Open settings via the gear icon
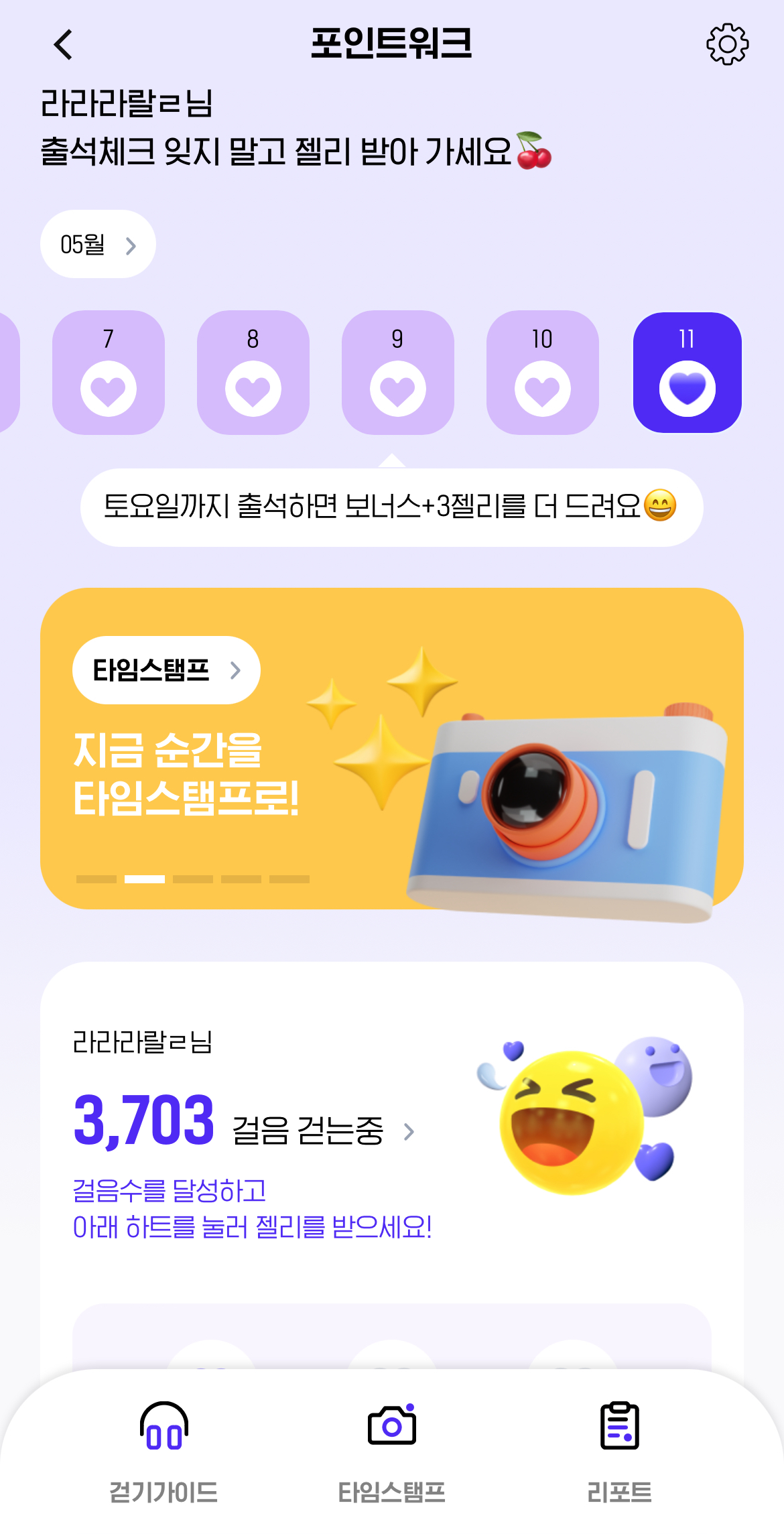 tap(727, 45)
